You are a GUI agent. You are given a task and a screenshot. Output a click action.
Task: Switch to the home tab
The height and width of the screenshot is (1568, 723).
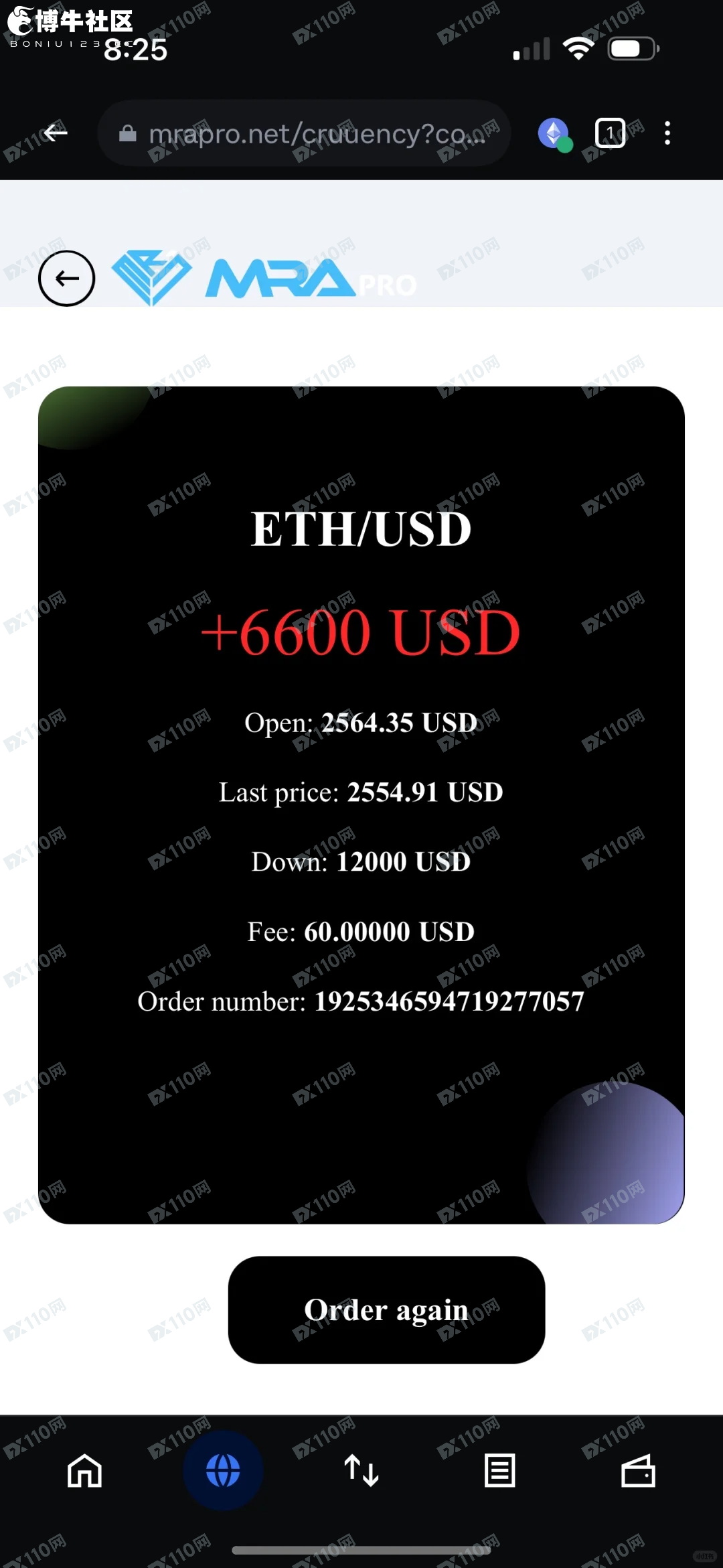84,1470
